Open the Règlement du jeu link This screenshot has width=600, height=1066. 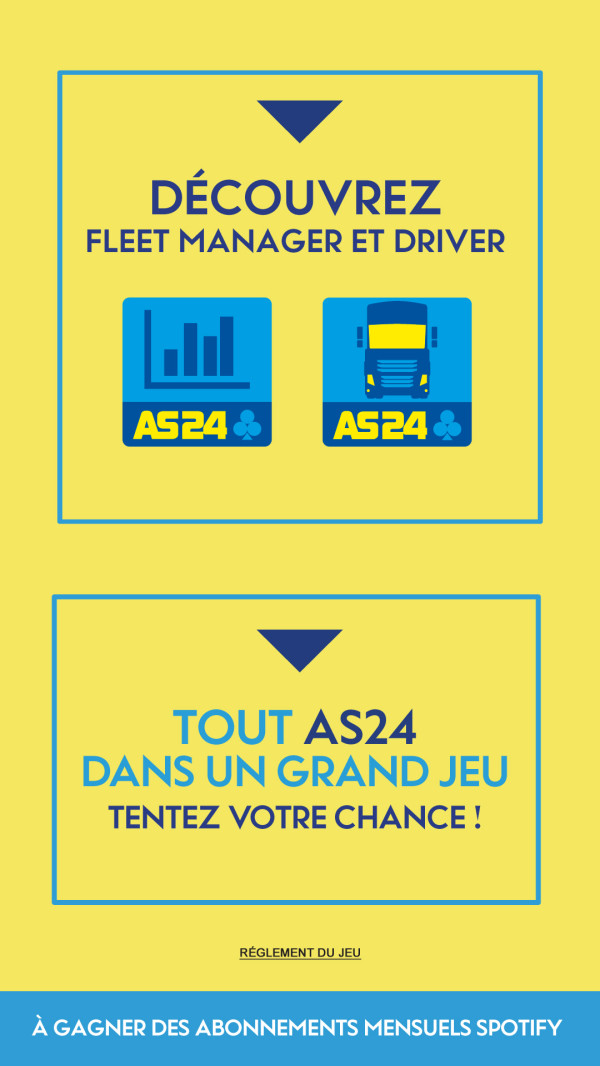pyautogui.click(x=300, y=952)
